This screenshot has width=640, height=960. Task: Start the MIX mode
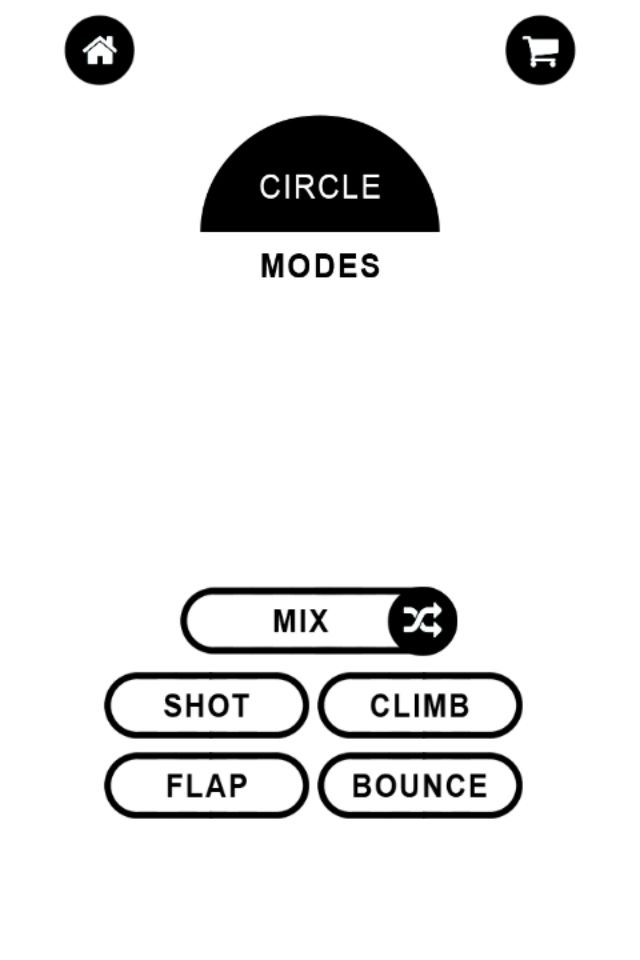(301, 621)
